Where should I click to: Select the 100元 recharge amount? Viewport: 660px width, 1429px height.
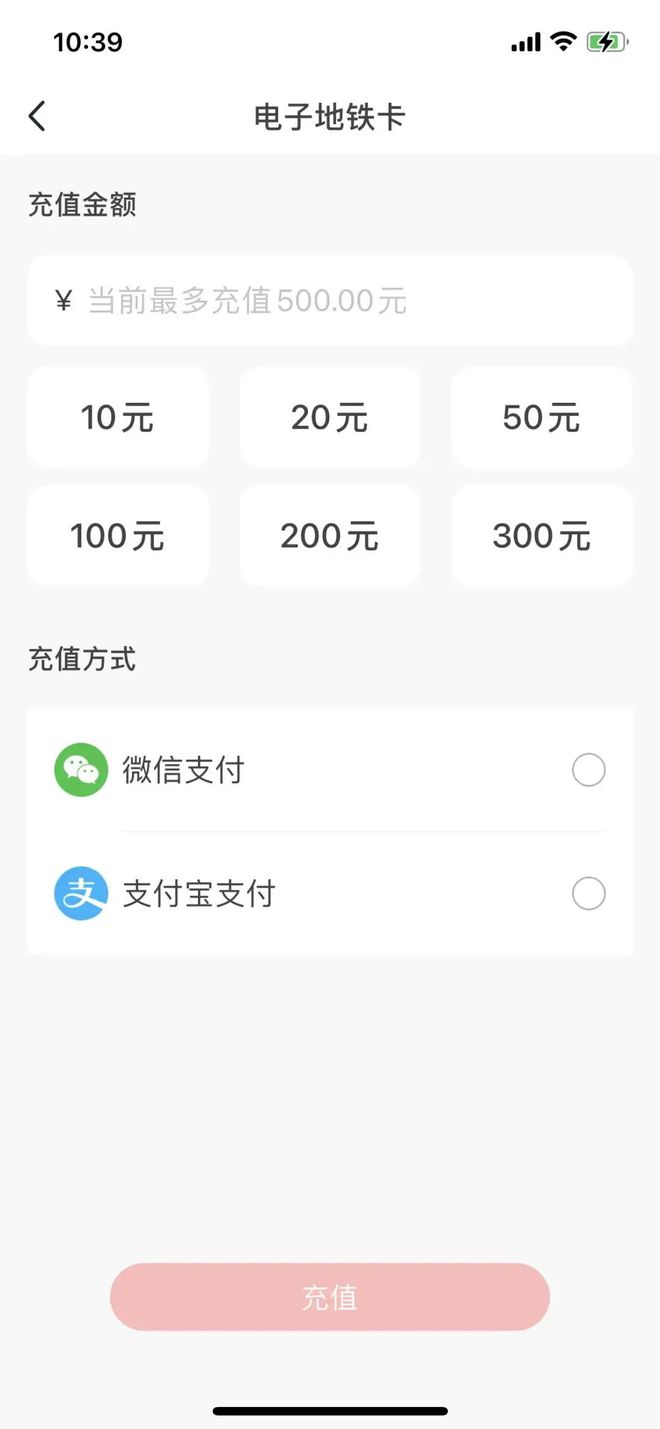pos(118,536)
